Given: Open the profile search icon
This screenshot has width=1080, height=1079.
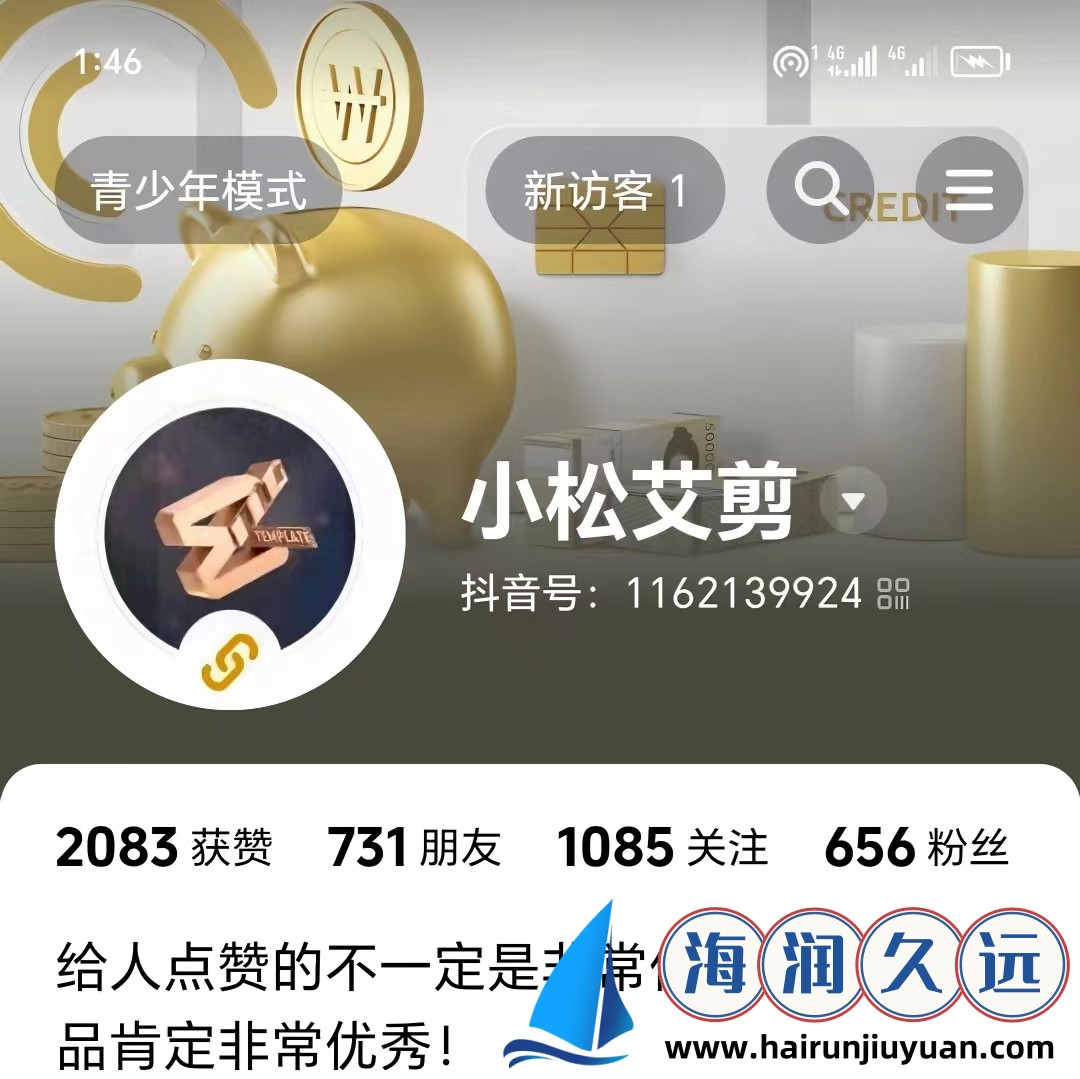Looking at the screenshot, I should coord(820,188).
